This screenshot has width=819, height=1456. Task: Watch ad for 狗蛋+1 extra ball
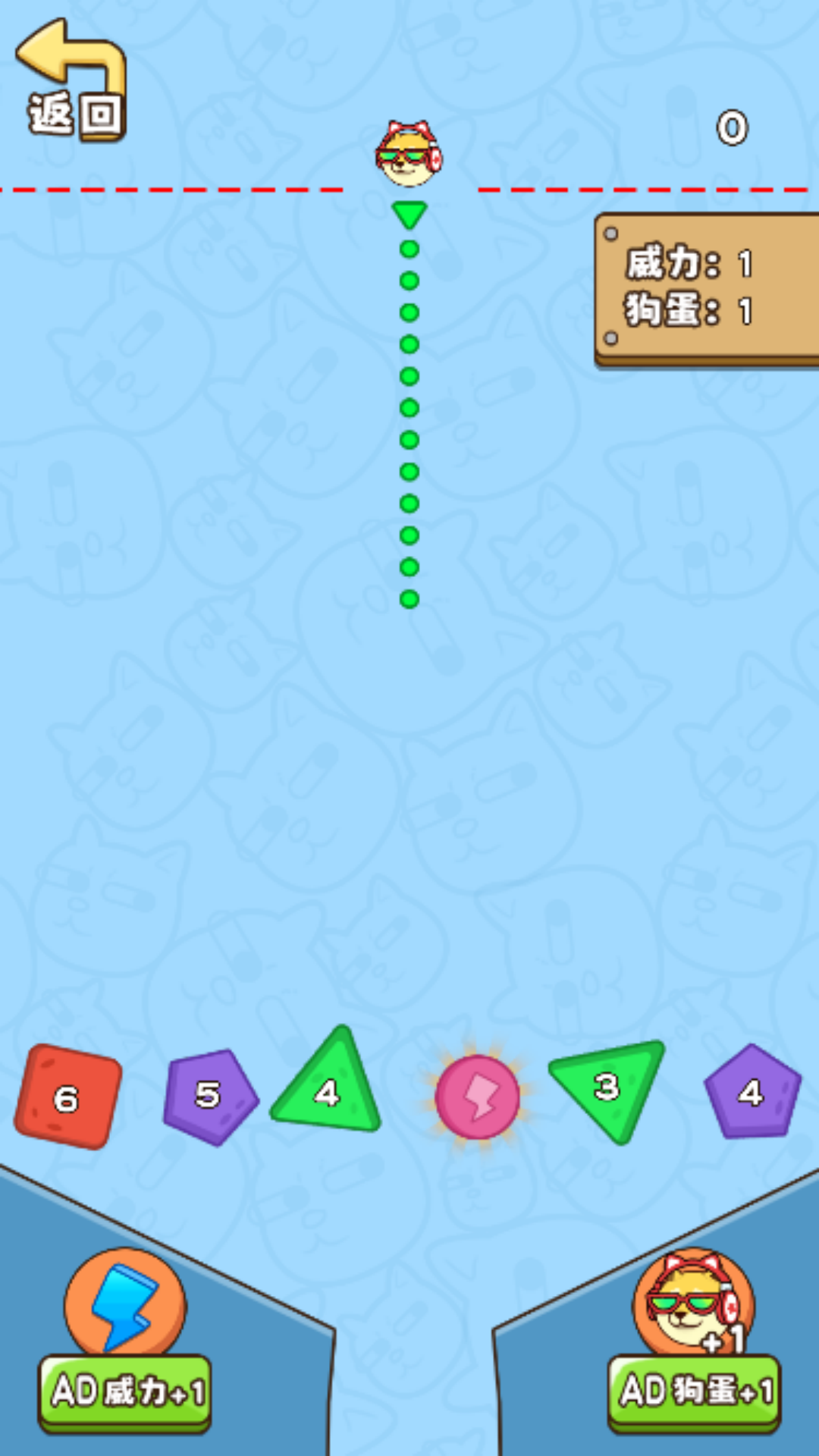(x=694, y=1392)
